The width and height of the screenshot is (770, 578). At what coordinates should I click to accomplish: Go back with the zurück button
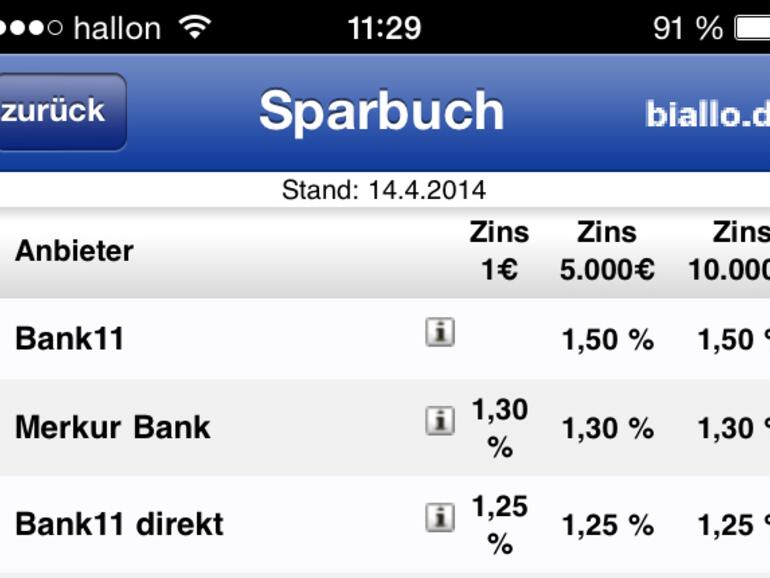62,111
